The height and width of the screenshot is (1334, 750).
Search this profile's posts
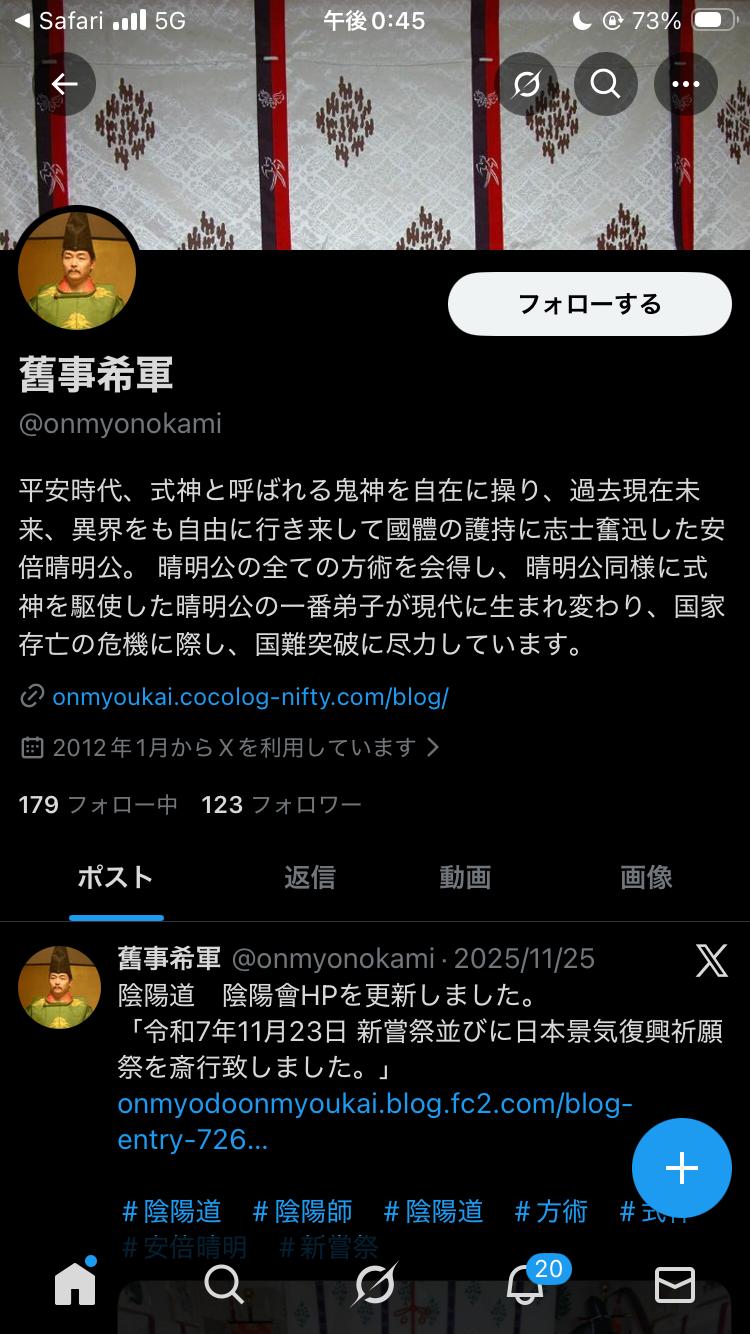605,84
